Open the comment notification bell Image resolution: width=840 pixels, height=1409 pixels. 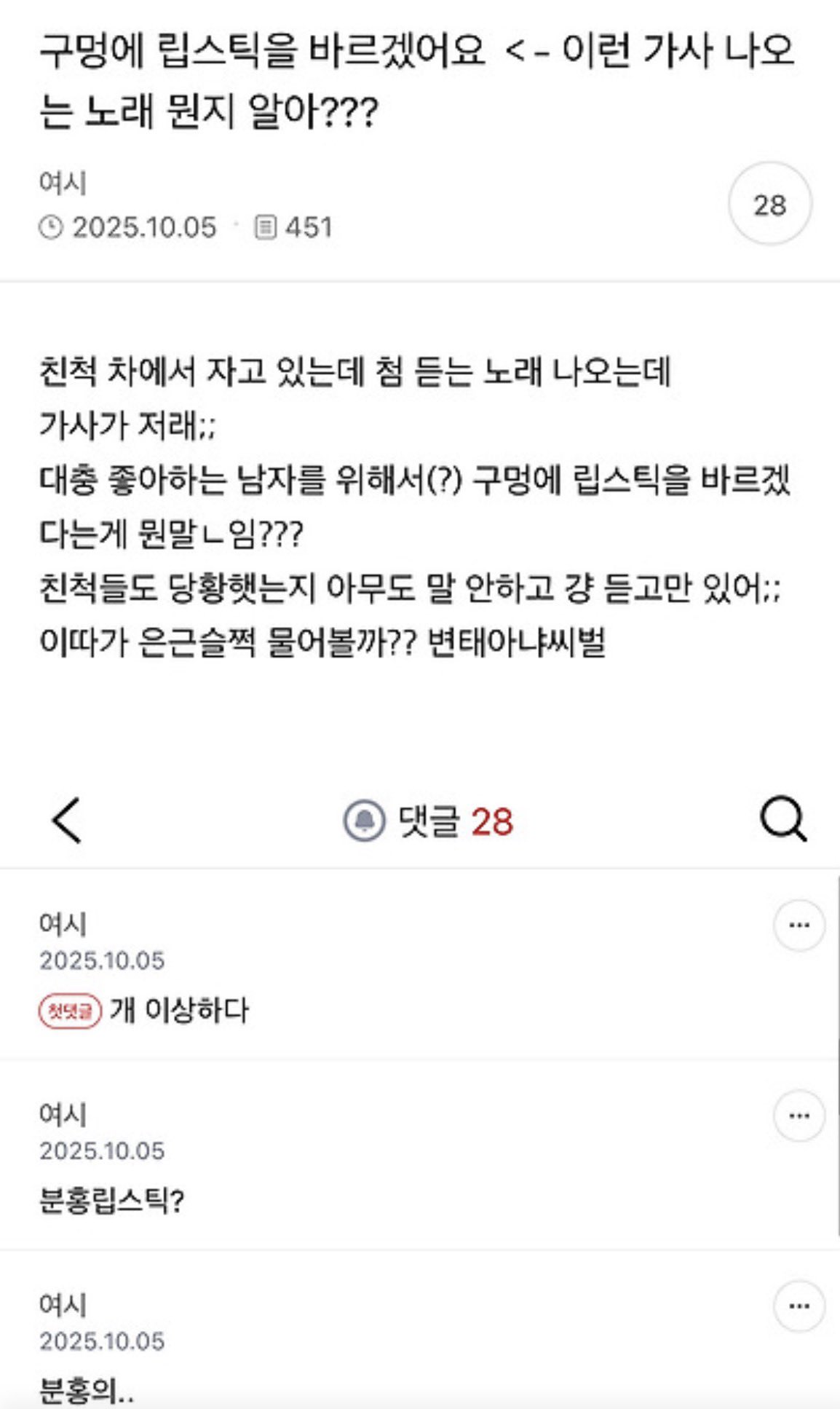(x=364, y=821)
